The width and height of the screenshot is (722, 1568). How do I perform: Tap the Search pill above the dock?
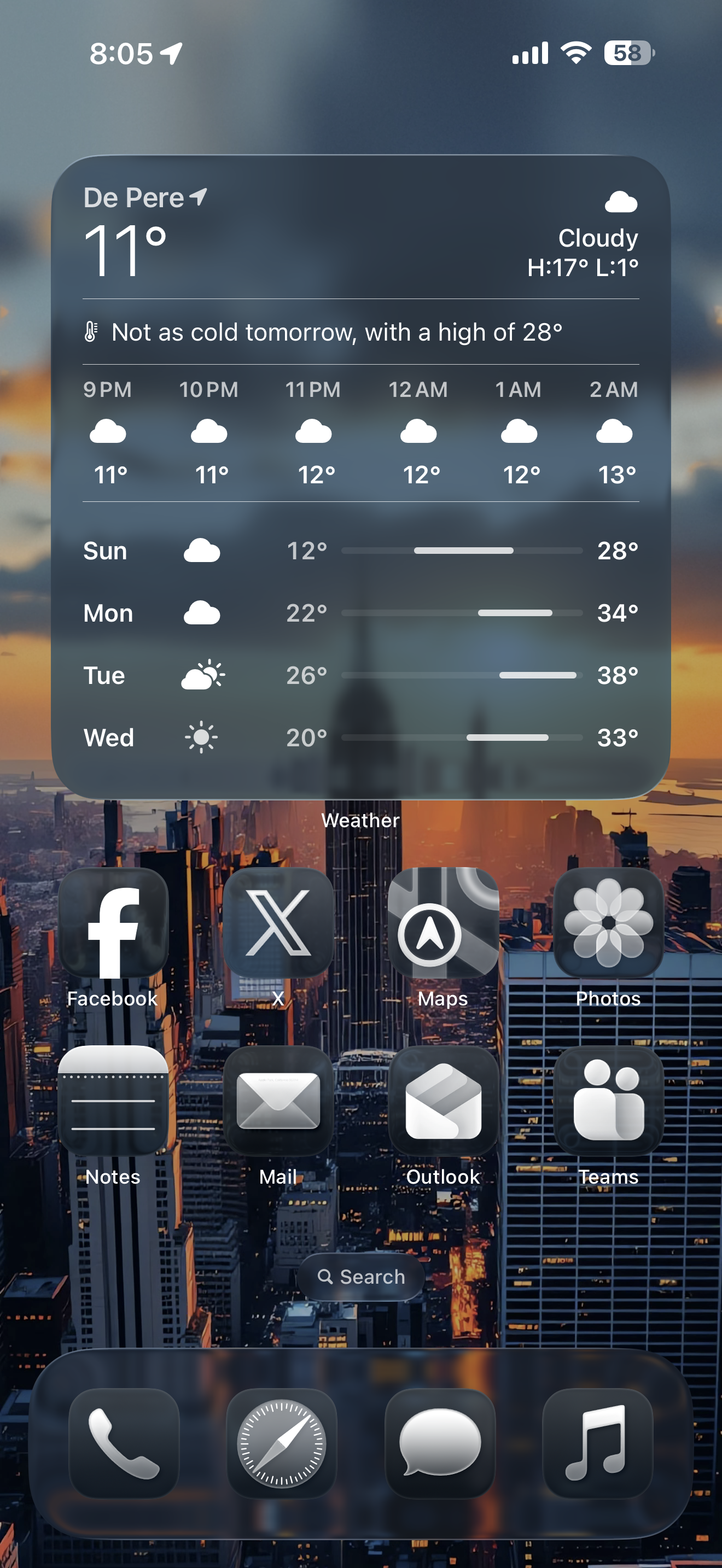(361, 1277)
